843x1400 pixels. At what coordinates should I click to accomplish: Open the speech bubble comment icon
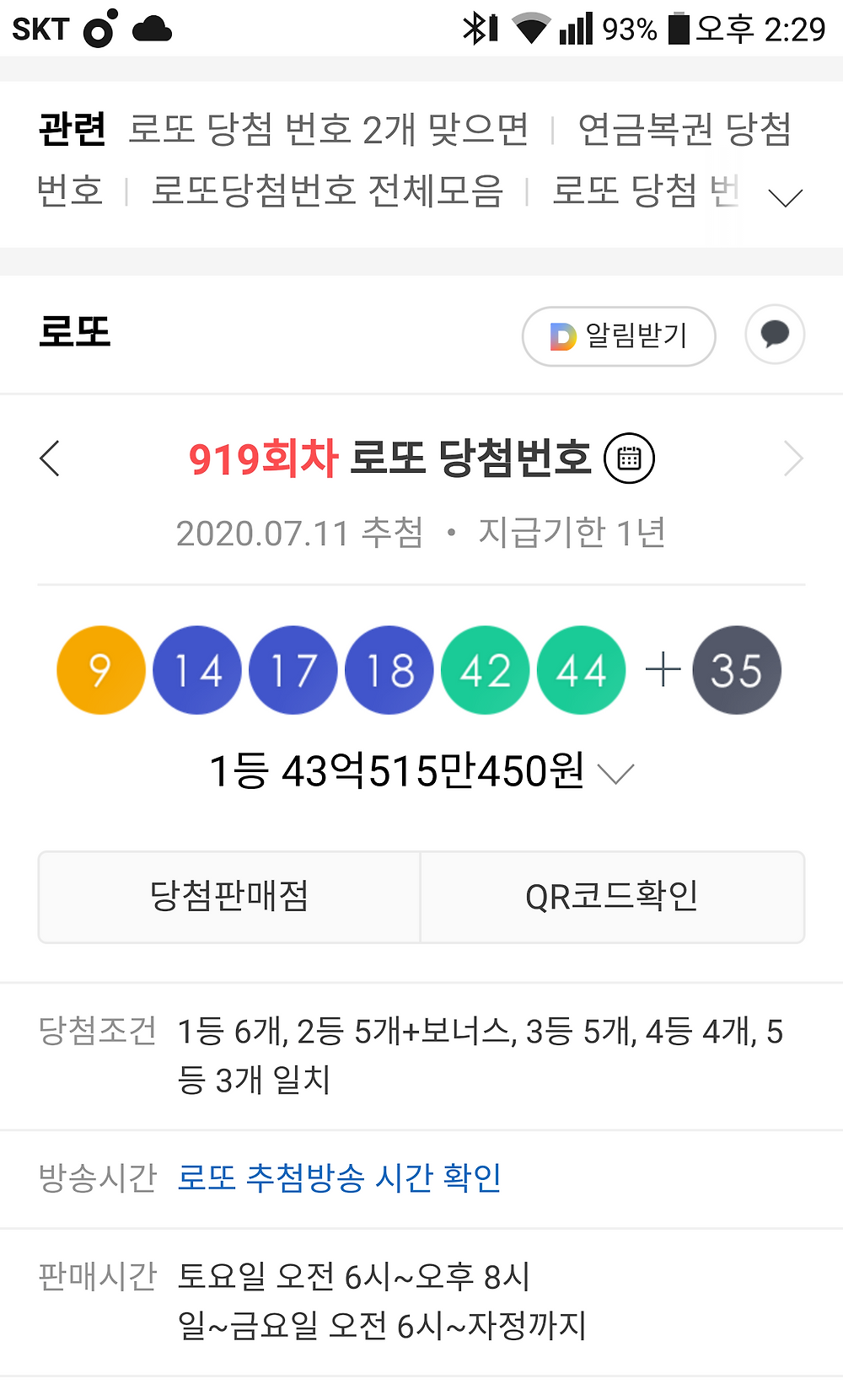click(775, 334)
